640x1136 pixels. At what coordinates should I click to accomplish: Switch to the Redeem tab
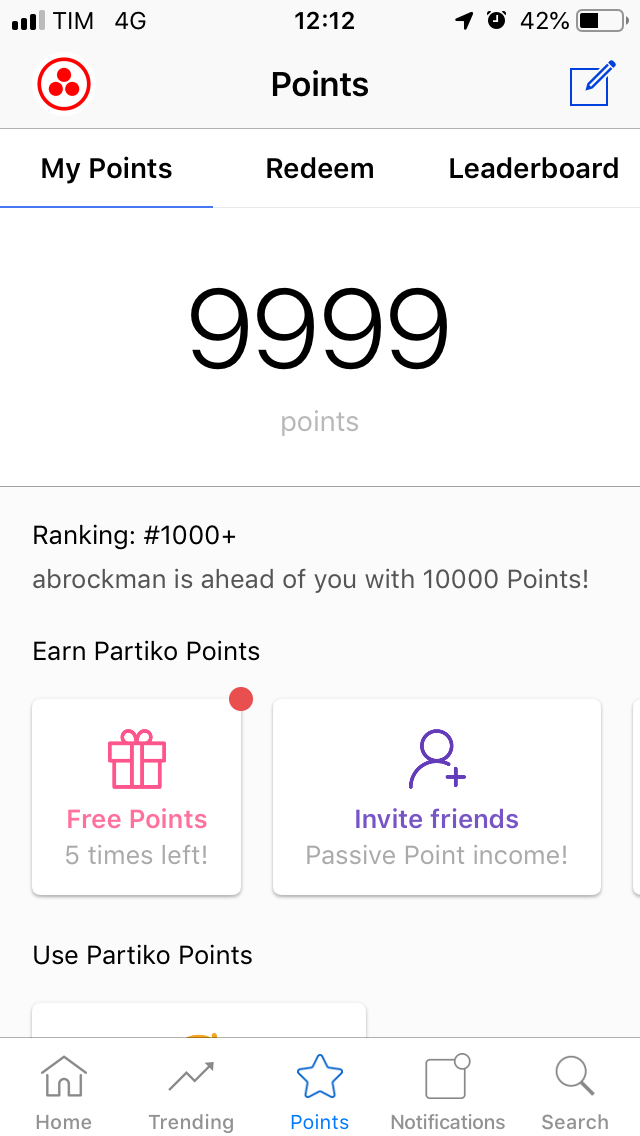click(x=320, y=169)
